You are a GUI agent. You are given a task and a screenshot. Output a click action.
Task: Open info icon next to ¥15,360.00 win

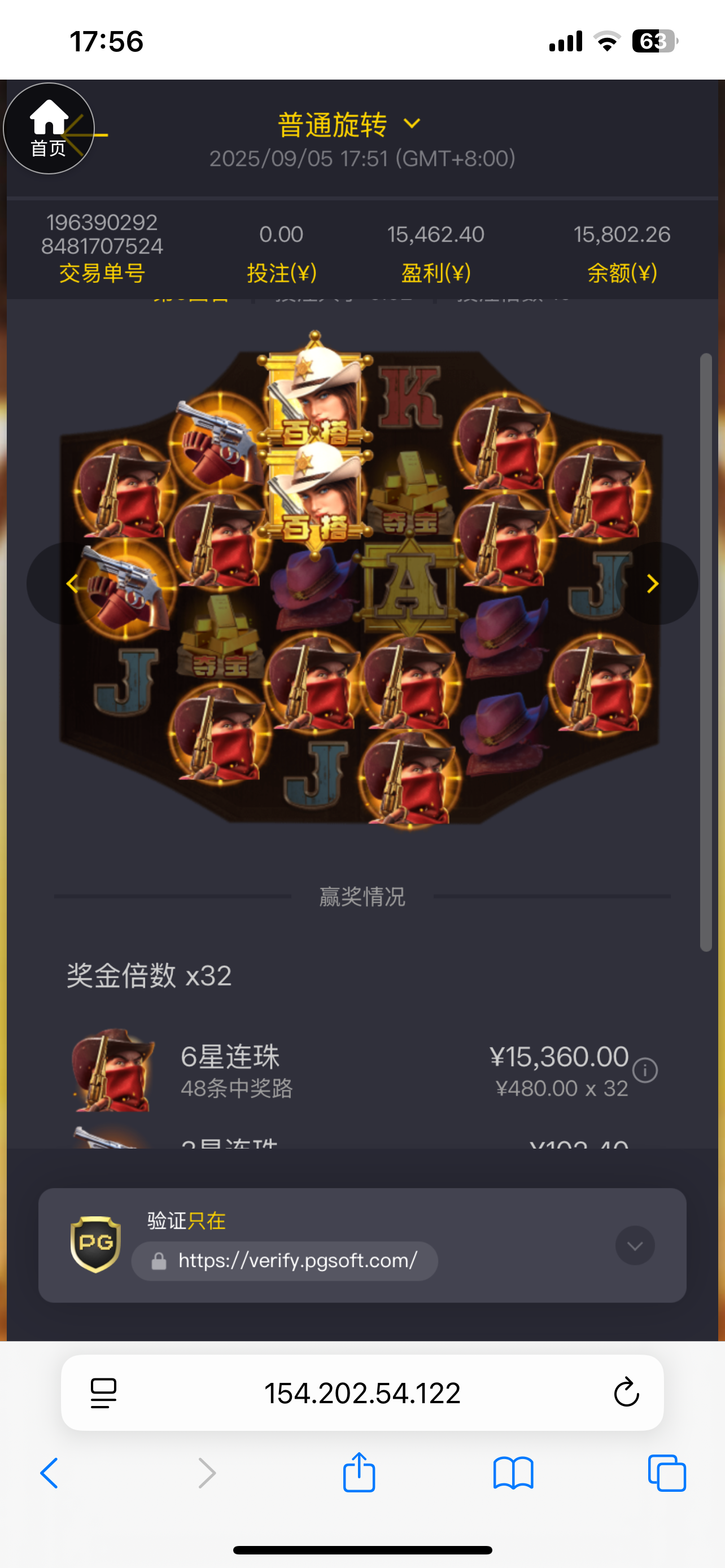coord(645,1070)
